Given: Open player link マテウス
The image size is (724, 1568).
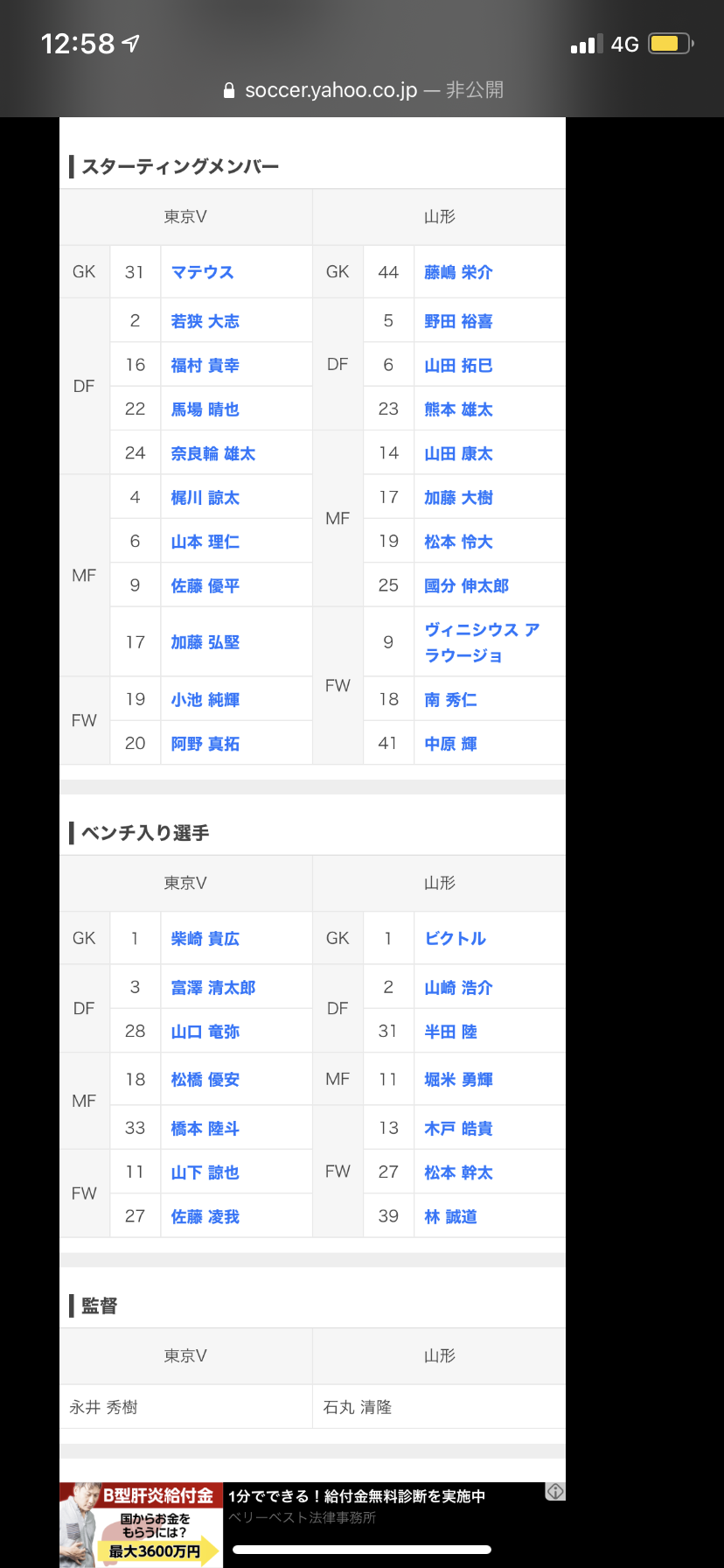Looking at the screenshot, I should click(x=202, y=272).
